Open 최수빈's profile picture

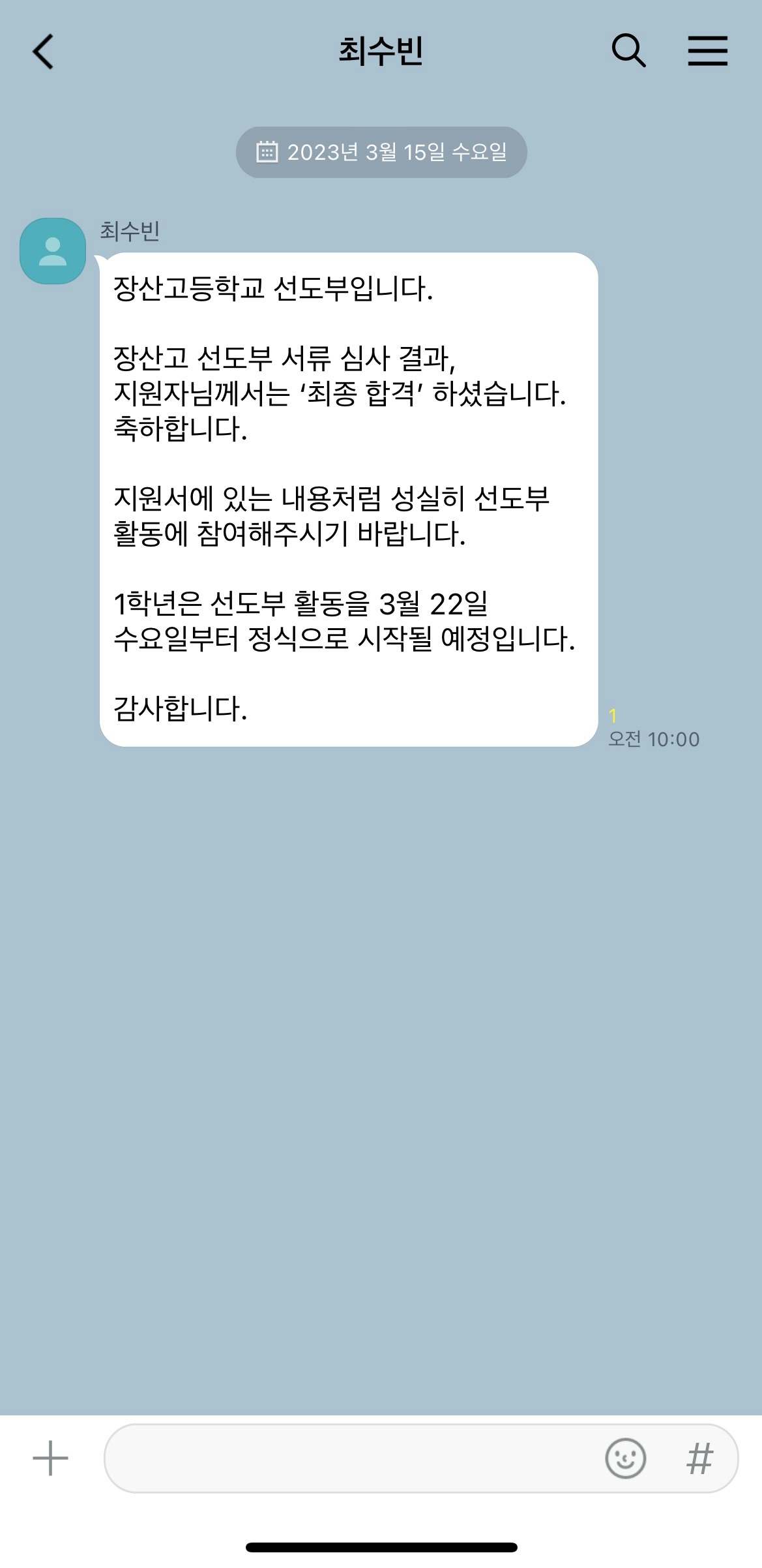(x=53, y=251)
